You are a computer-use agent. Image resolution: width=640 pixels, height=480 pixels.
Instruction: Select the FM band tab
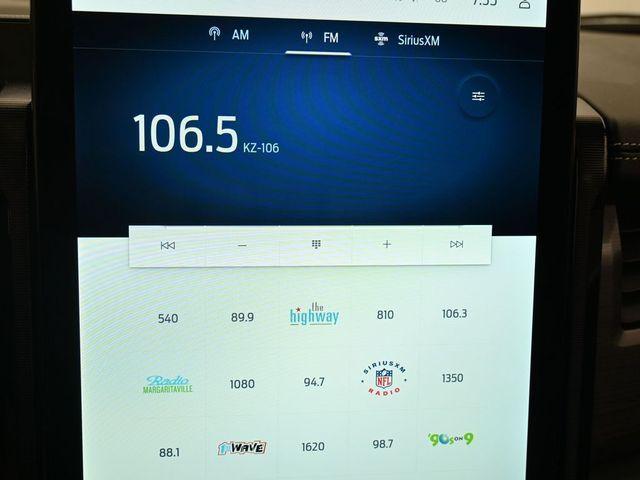pos(319,38)
